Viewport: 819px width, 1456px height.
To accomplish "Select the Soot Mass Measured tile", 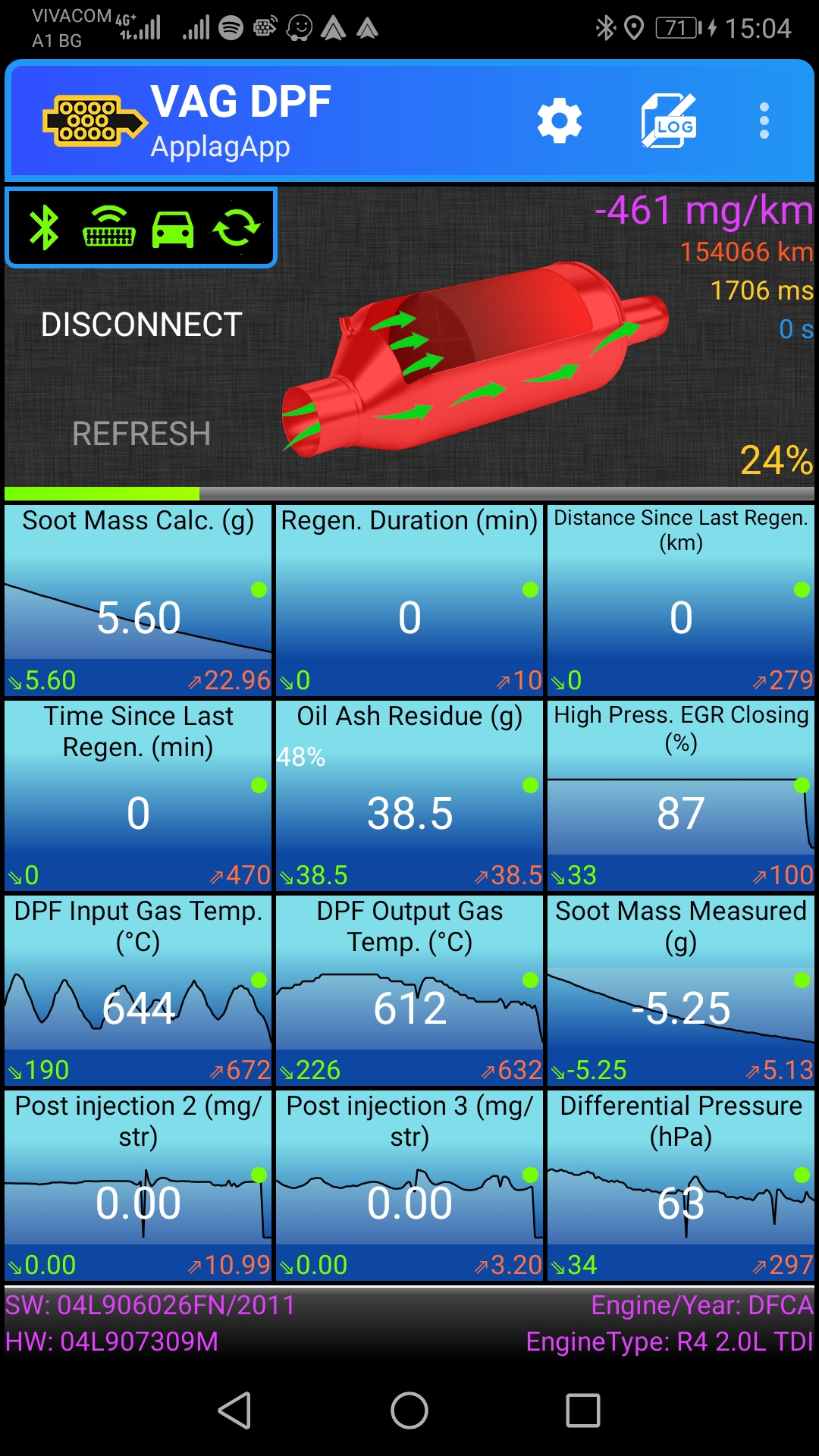I will coord(681,990).
